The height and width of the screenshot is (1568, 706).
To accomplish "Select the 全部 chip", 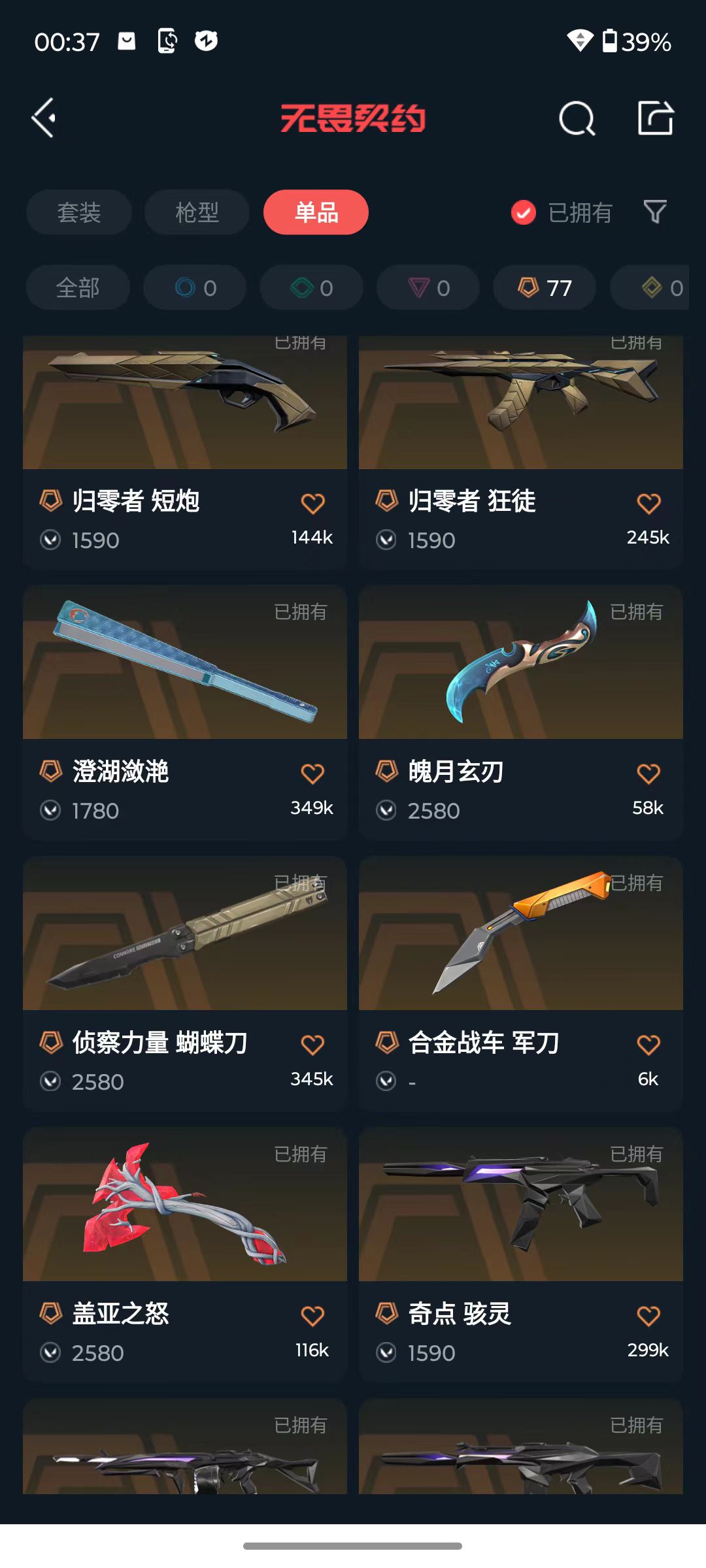I will (78, 287).
